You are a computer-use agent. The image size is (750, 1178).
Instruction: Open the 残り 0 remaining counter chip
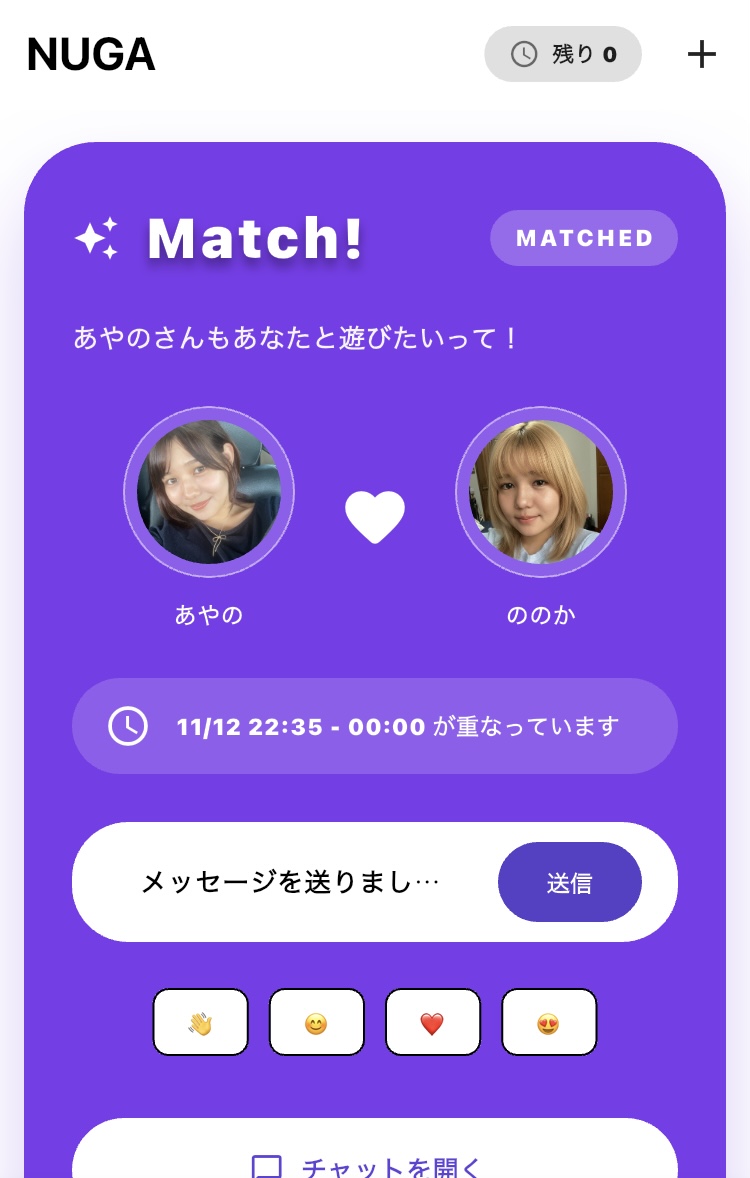563,54
